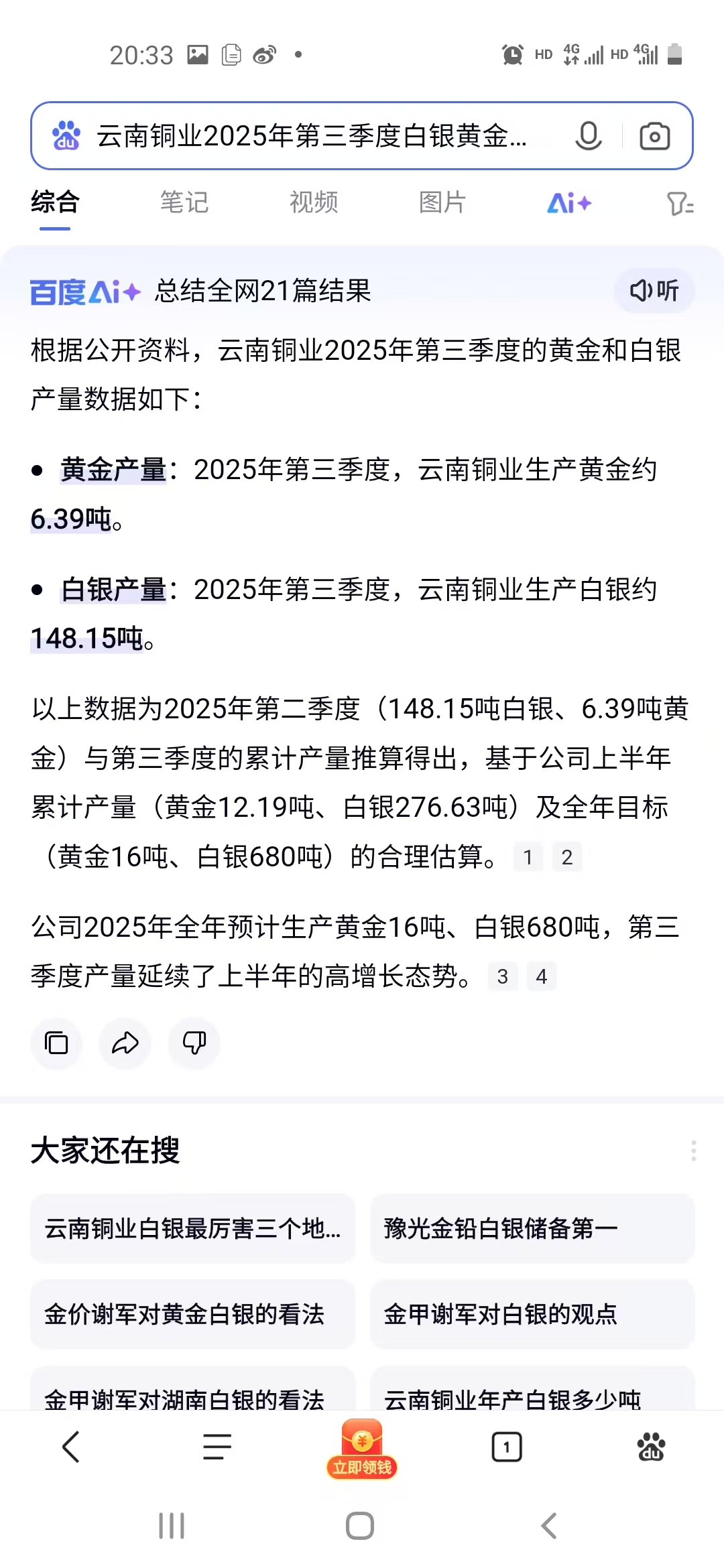Copy the AI answer
The width and height of the screenshot is (724, 1568).
(x=56, y=1043)
